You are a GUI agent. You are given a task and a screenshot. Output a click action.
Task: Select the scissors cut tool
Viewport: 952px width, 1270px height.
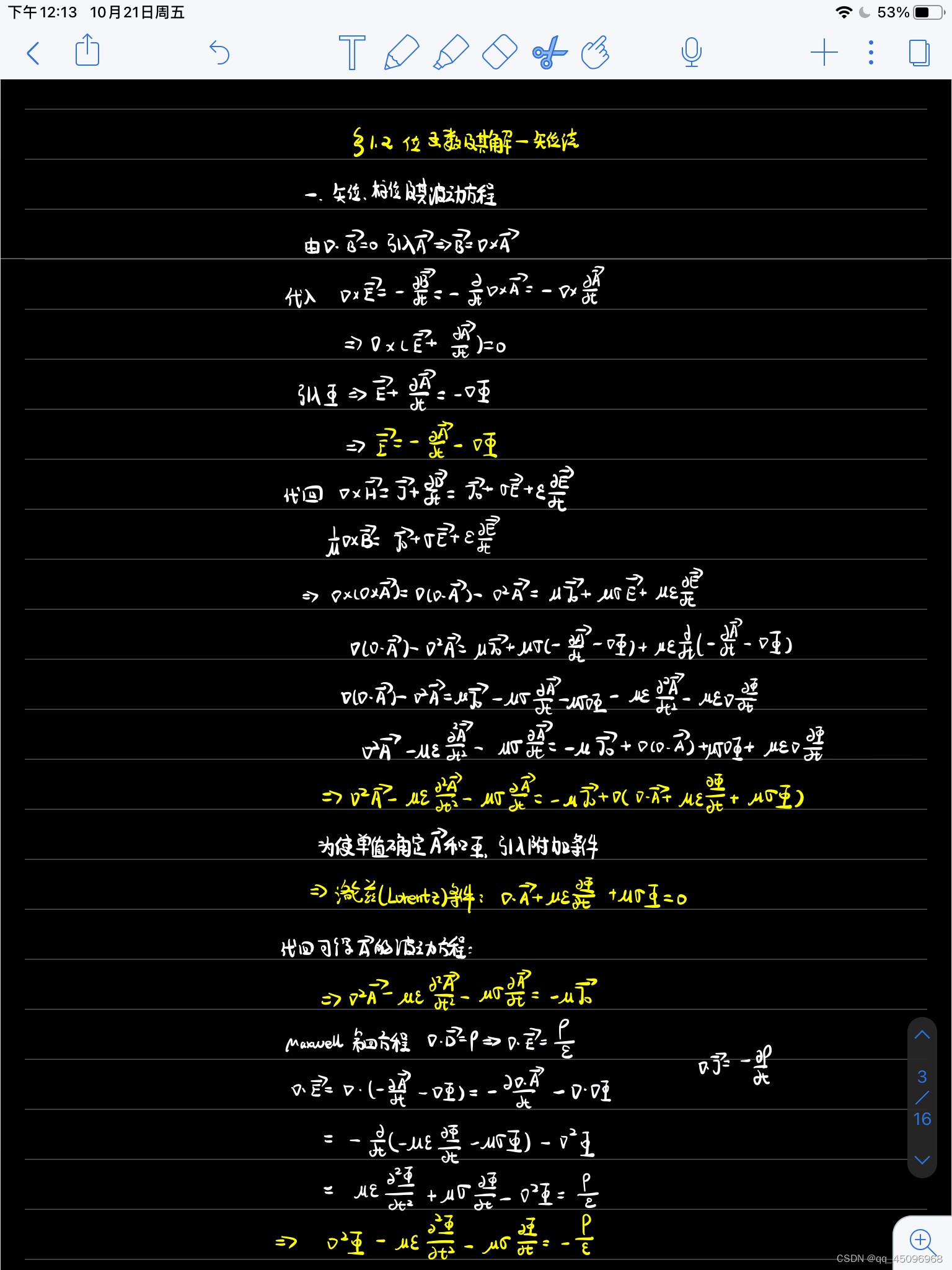(x=549, y=52)
